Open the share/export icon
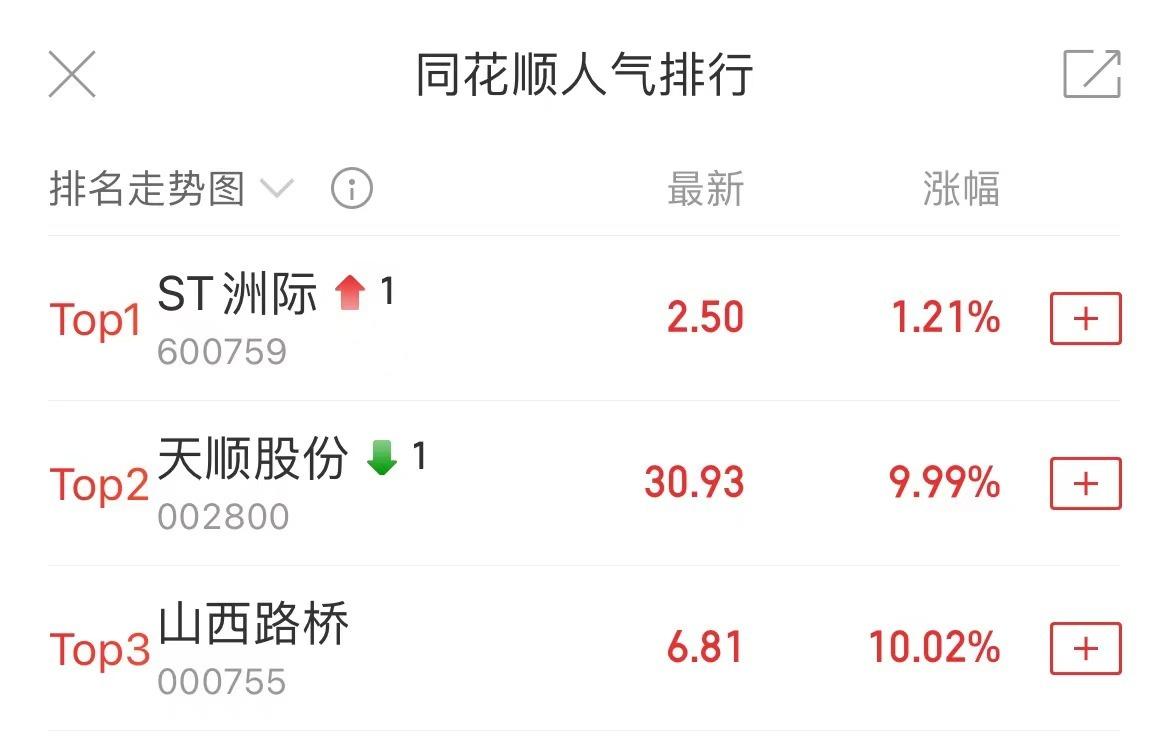The height and width of the screenshot is (745, 1152). pos(1091,75)
